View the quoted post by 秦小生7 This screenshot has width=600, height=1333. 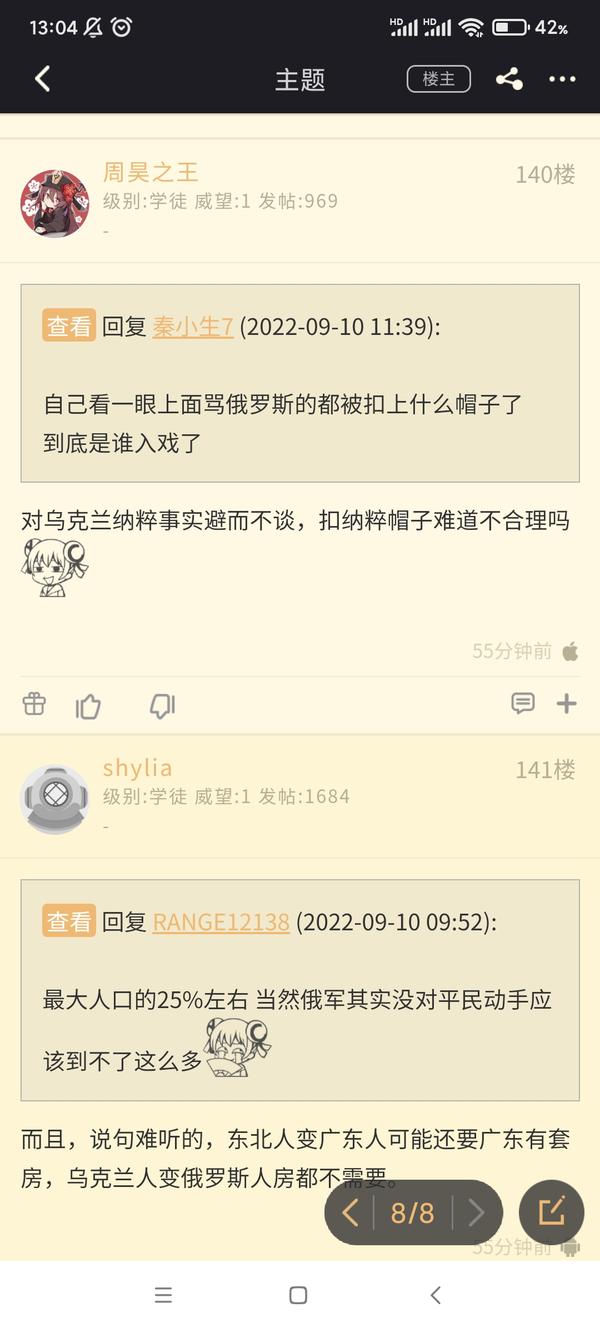point(69,325)
